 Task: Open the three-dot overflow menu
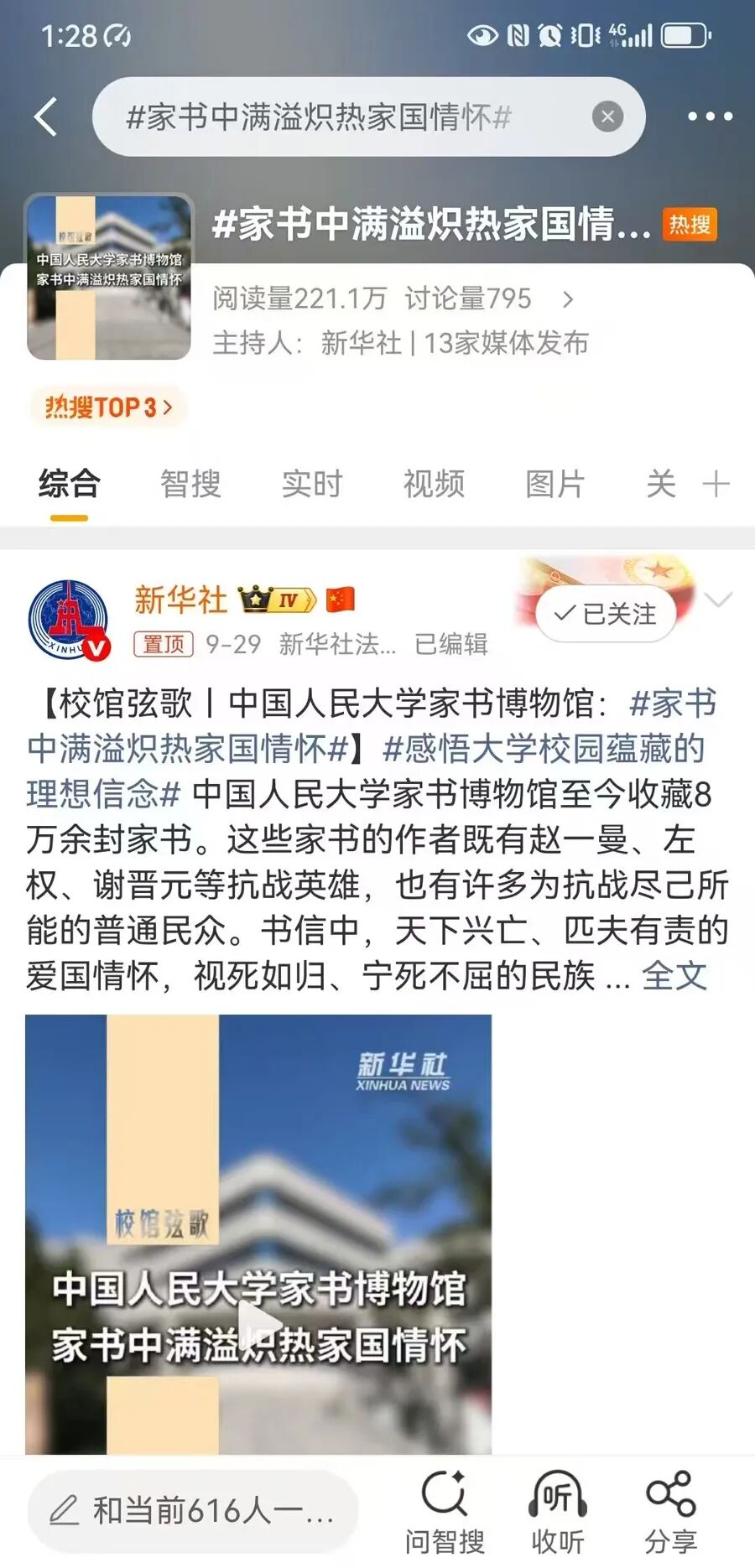[x=710, y=117]
